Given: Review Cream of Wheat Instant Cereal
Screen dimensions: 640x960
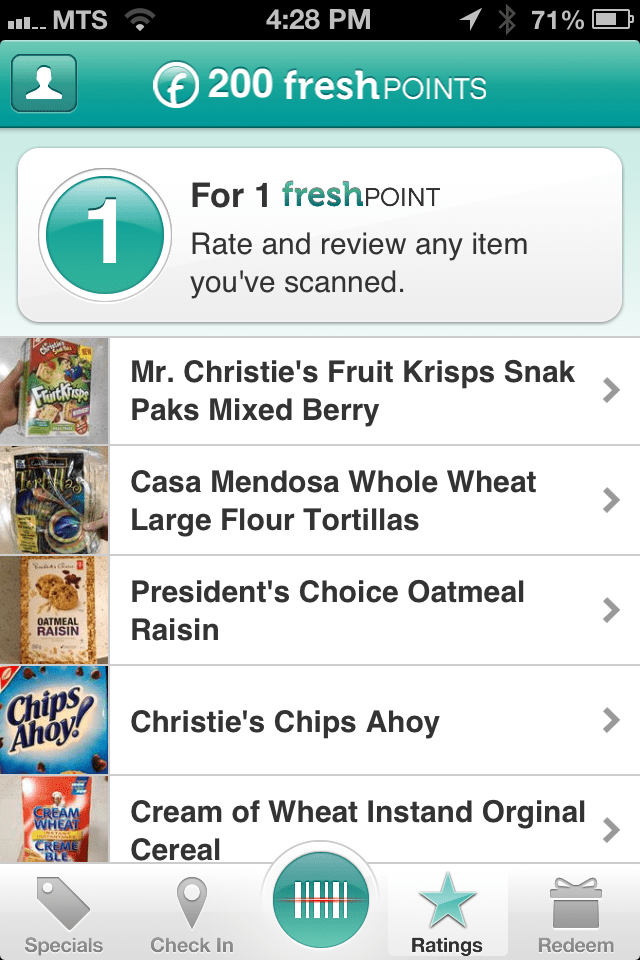Looking at the screenshot, I should click(x=358, y=828).
